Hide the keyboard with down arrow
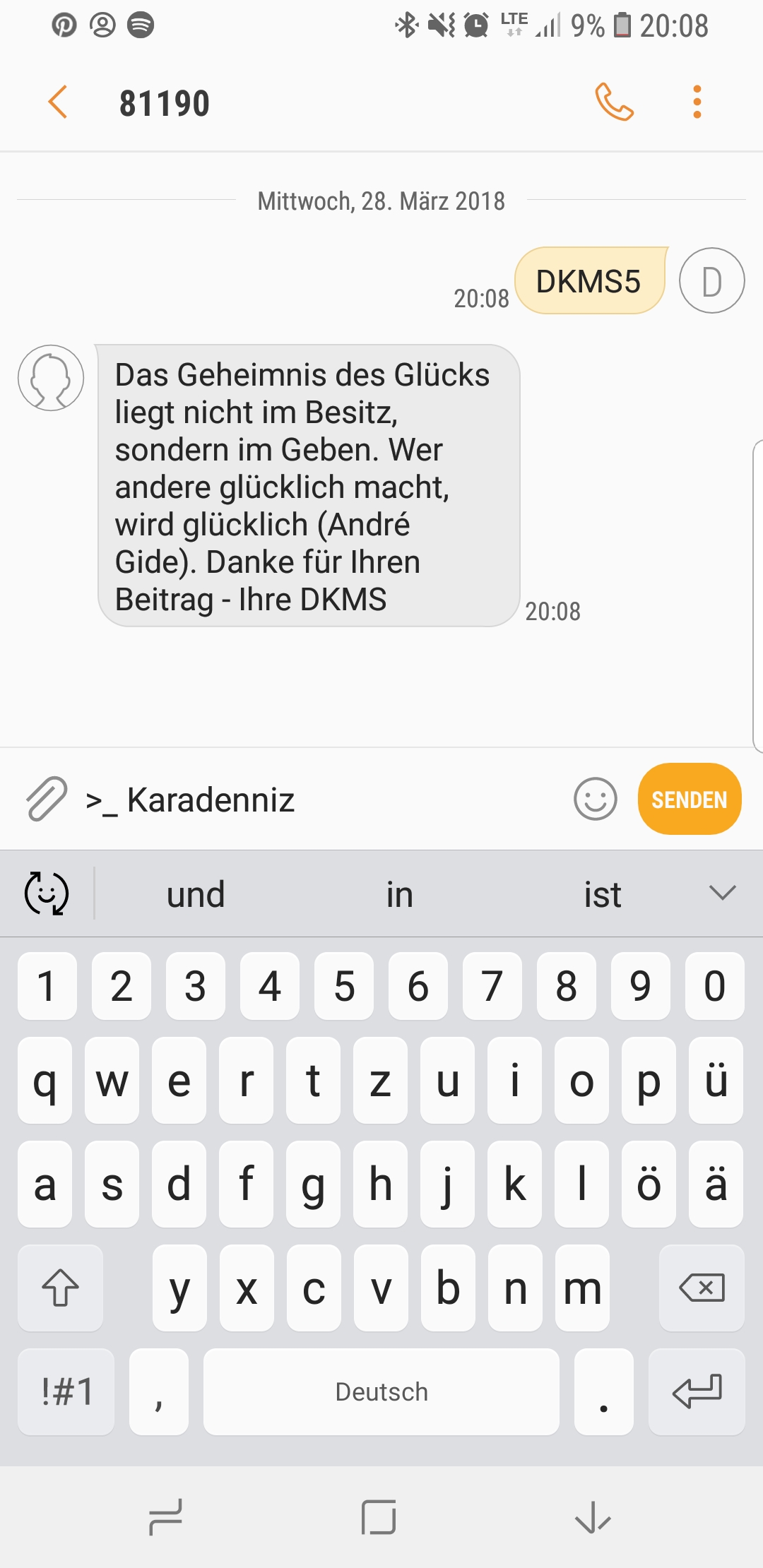The height and width of the screenshot is (1568, 763). 593,1517
